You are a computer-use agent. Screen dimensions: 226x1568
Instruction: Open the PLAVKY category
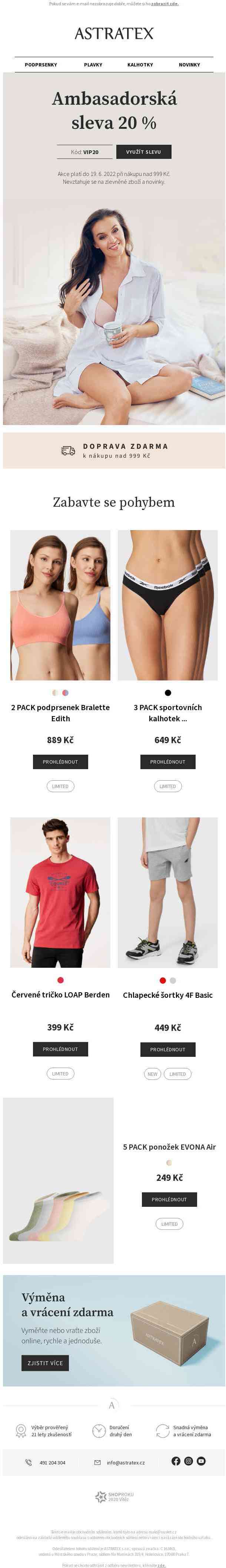tap(93, 65)
